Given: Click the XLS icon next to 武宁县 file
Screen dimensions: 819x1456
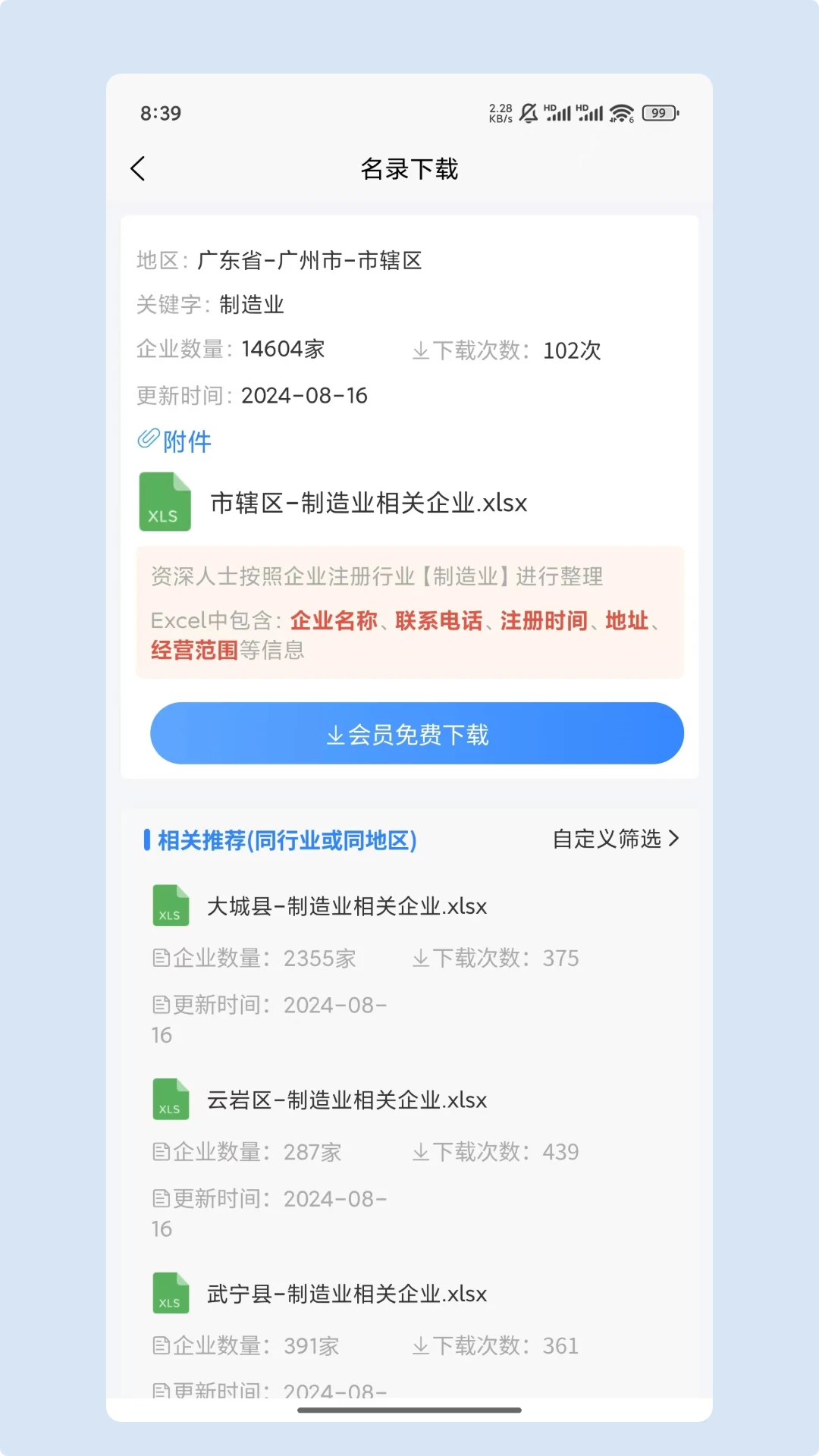Looking at the screenshot, I should coord(170,1294).
